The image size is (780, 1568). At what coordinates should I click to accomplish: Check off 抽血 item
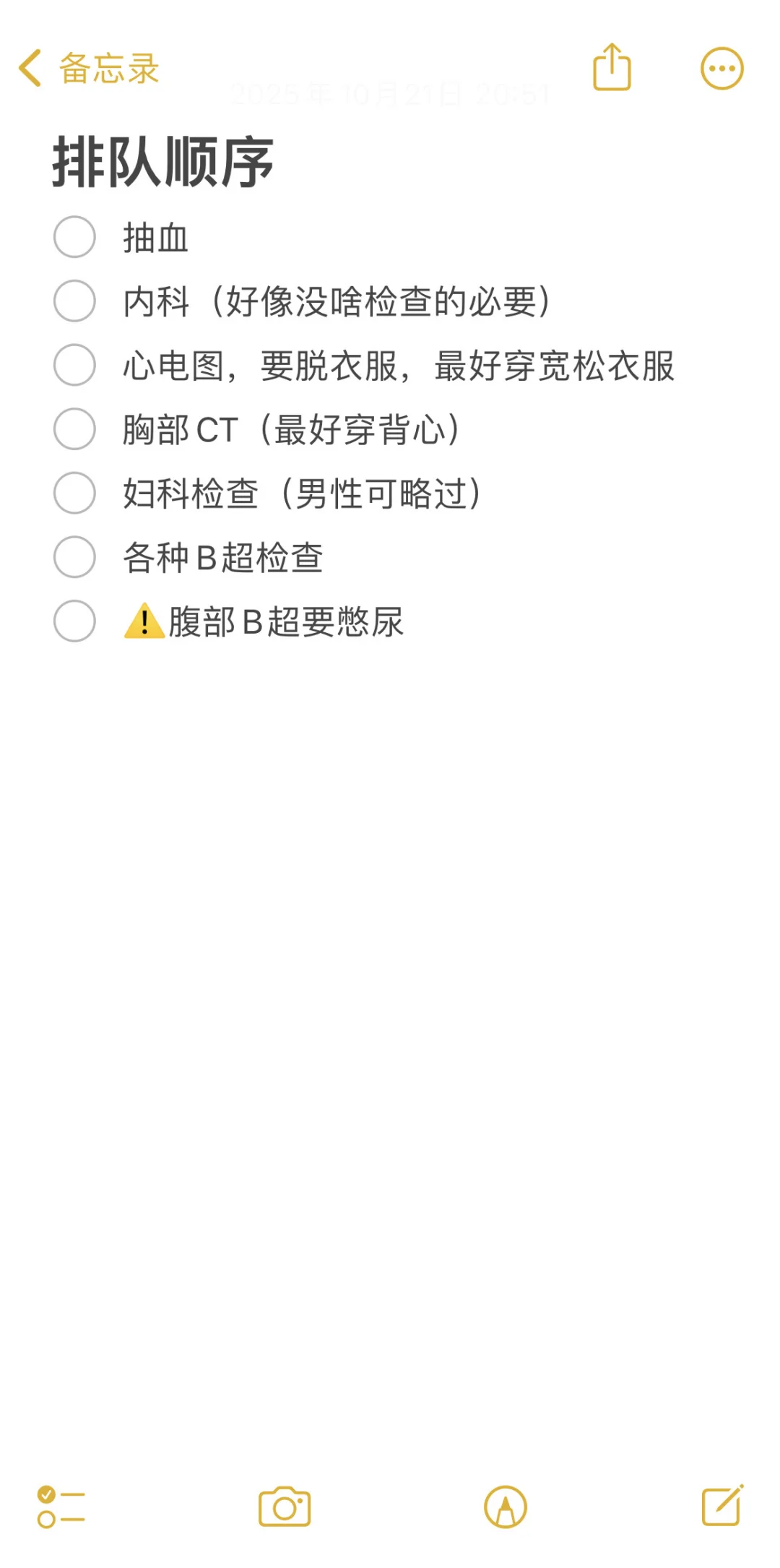[74, 237]
